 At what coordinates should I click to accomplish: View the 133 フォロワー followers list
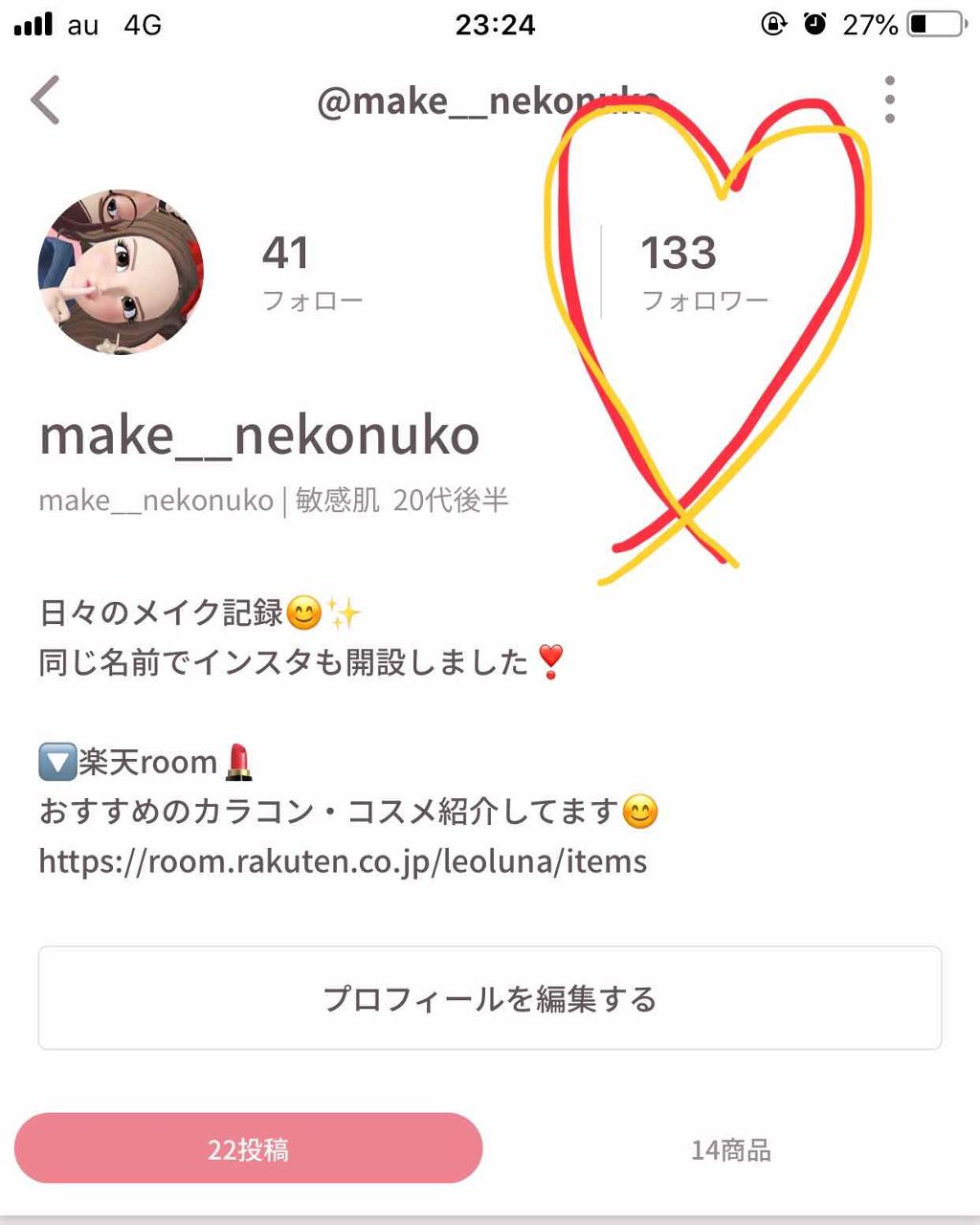704,273
